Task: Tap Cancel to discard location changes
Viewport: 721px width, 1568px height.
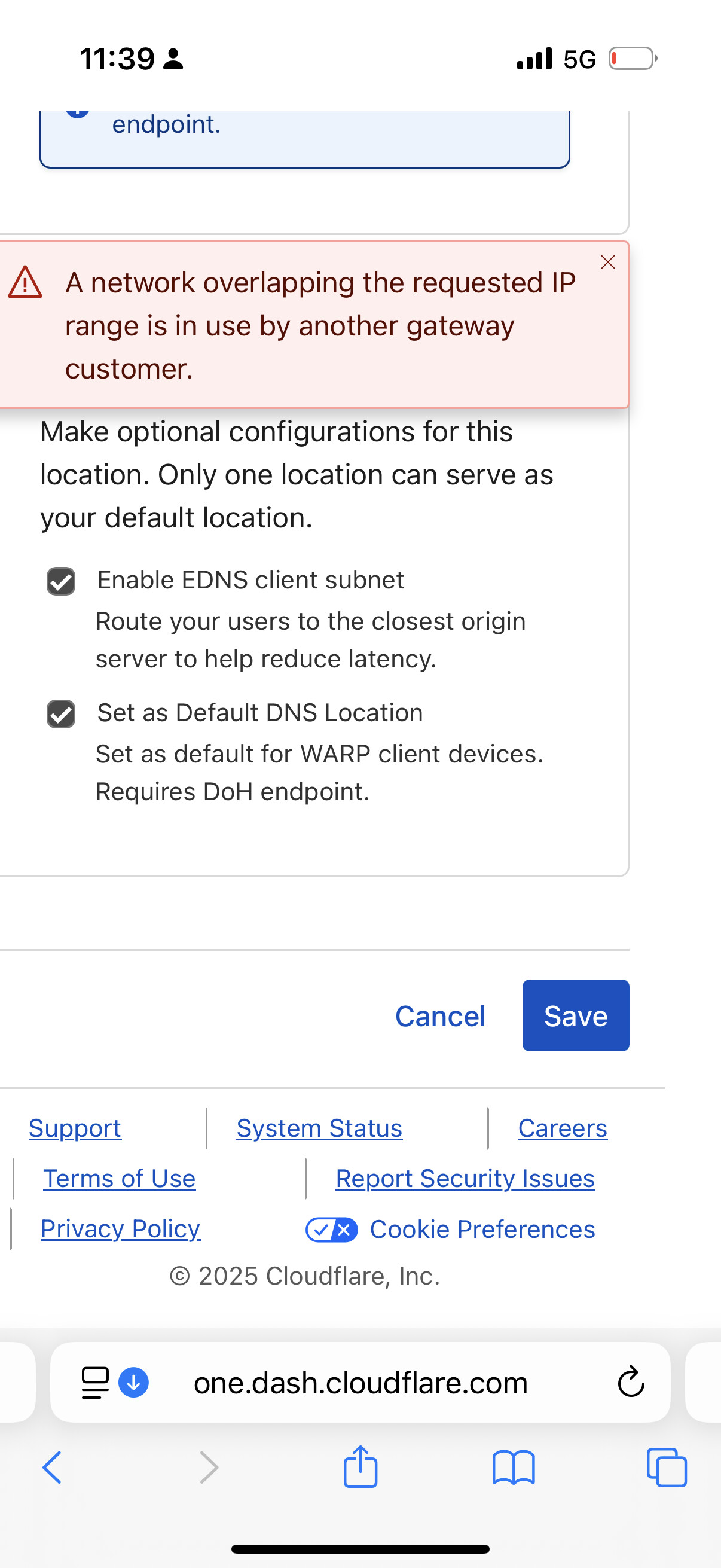Action: point(440,1016)
